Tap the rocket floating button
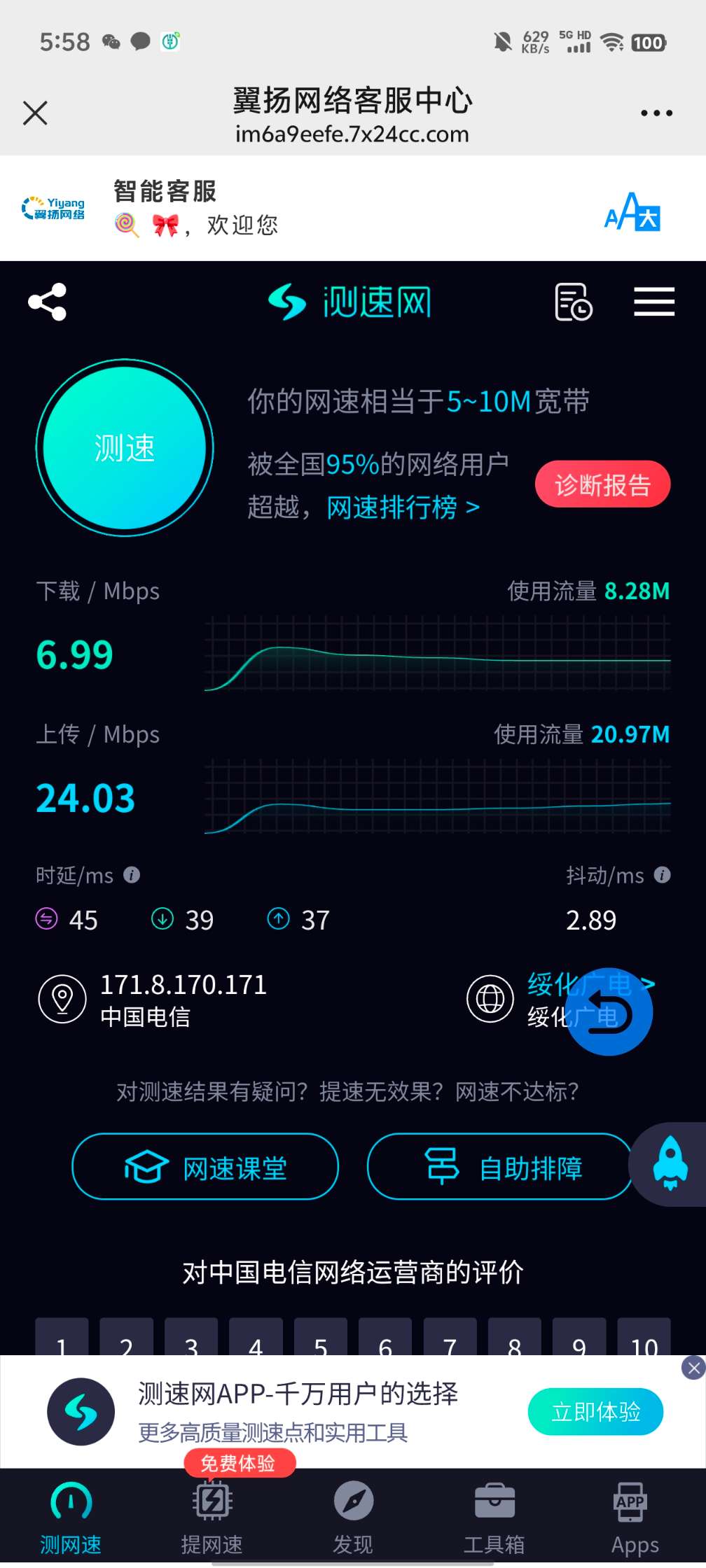The width and height of the screenshot is (706, 1568). (x=670, y=1163)
